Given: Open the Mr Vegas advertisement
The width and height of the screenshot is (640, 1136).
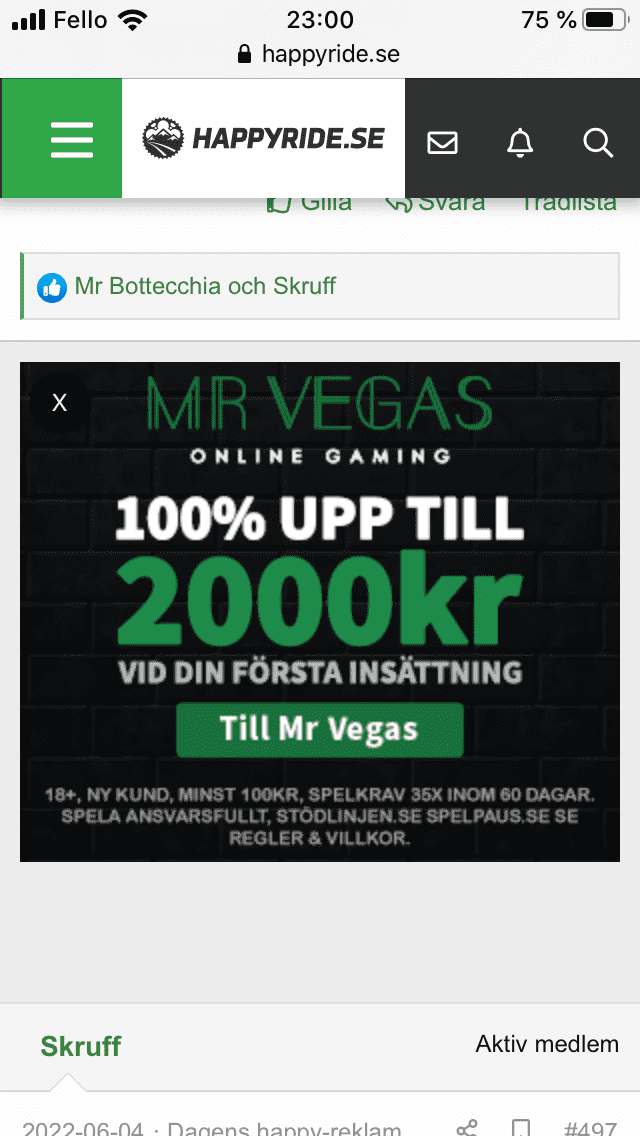Looking at the screenshot, I should tap(320, 730).
